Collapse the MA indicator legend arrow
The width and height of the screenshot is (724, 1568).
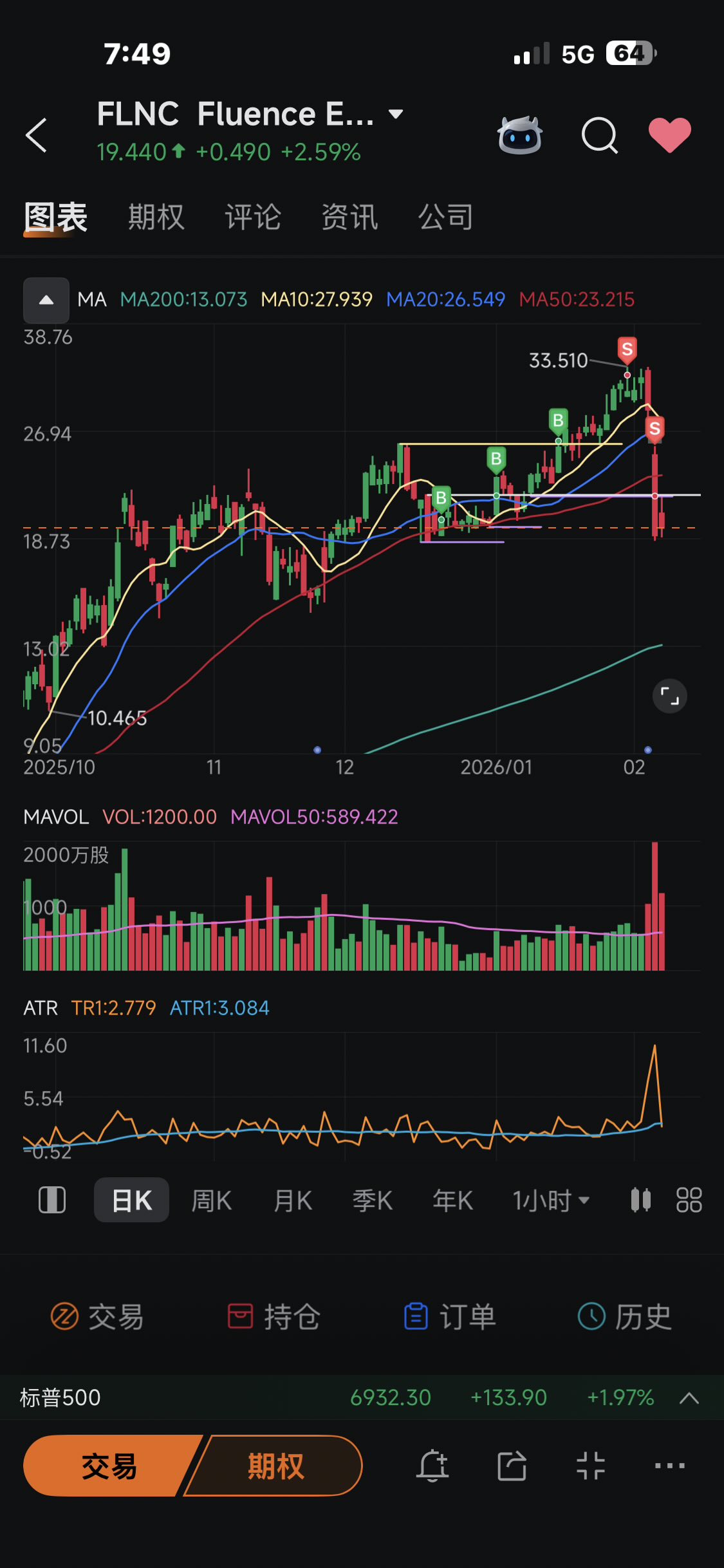pos(46,300)
